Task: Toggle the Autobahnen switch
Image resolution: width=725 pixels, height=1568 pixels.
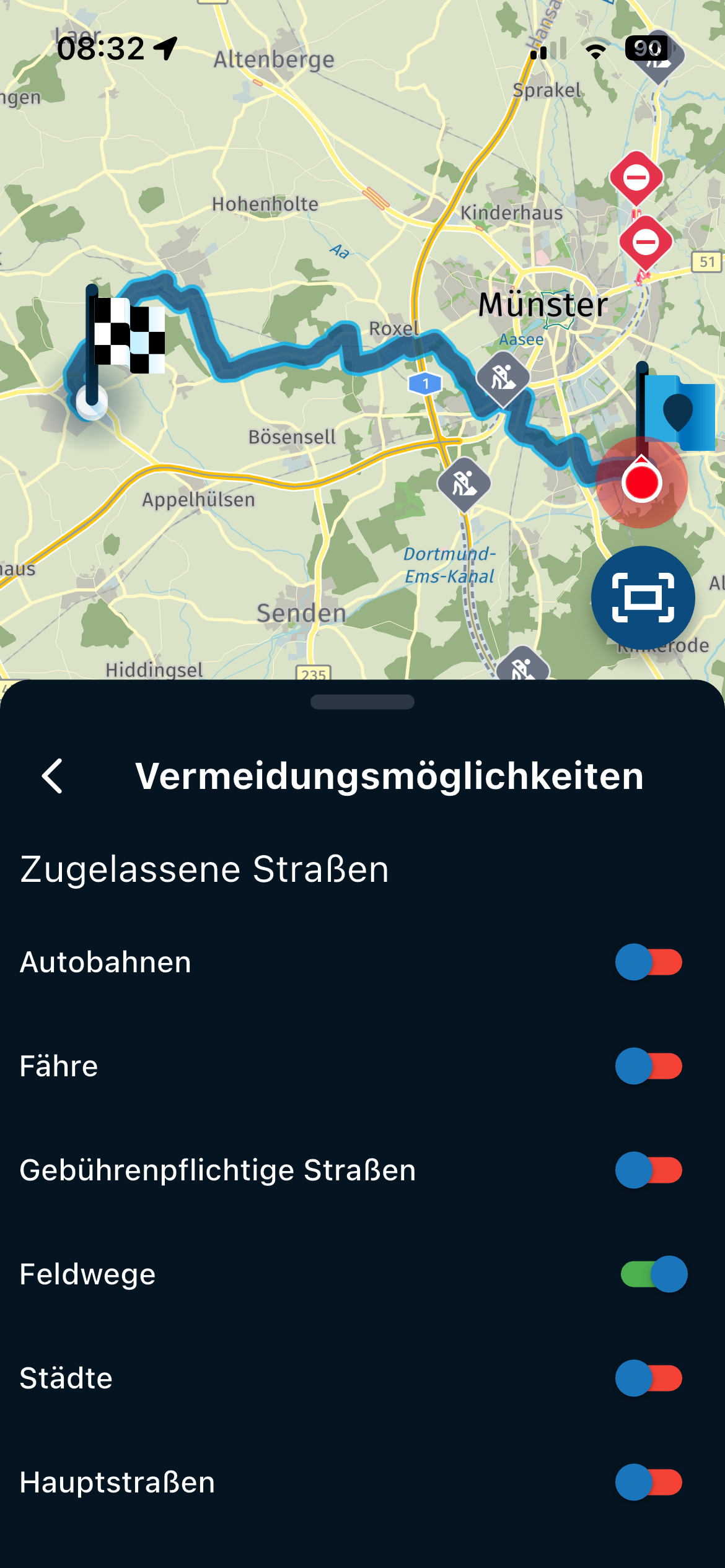Action: 649,962
